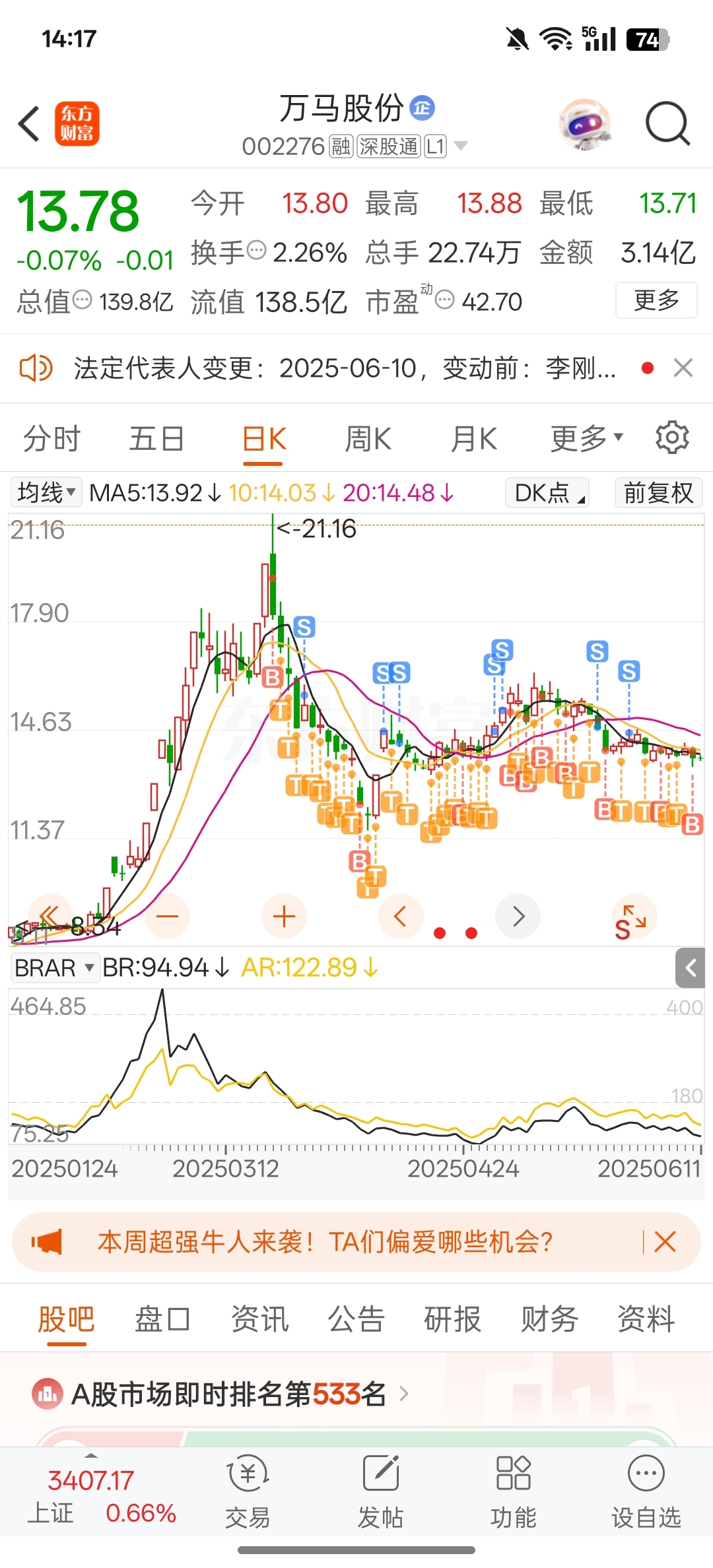713x1568 pixels.
Task: Select the 月K chart tab
Action: [473, 439]
